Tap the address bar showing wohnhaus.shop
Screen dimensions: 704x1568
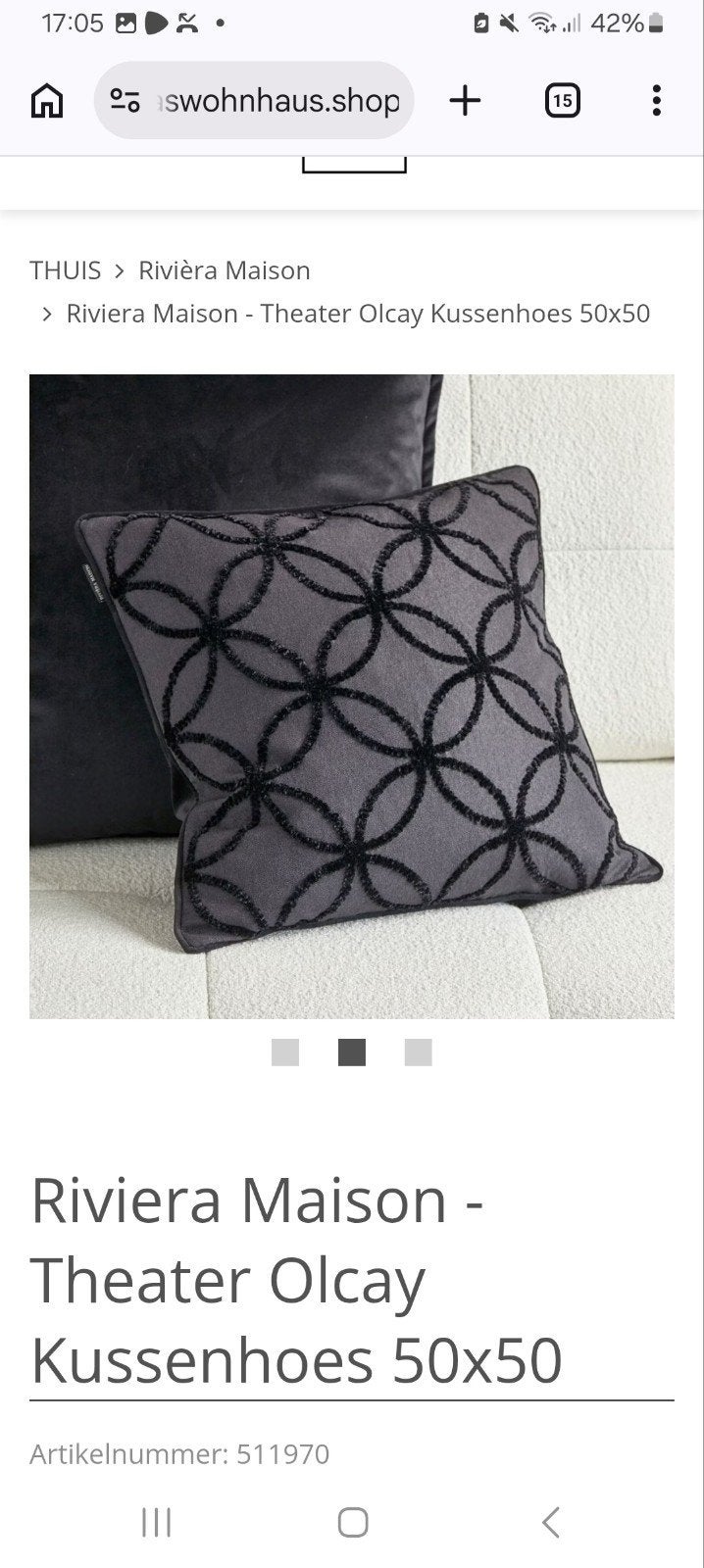[254, 100]
